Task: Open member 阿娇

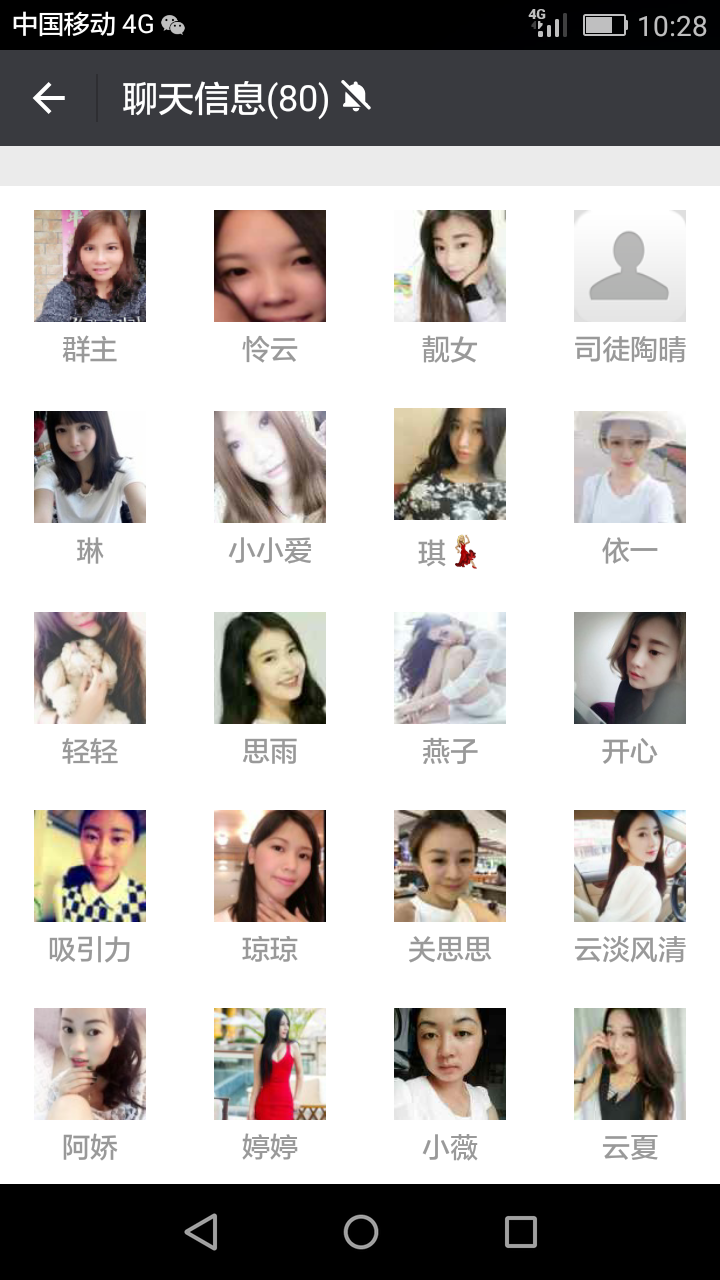Action: click(90, 1064)
